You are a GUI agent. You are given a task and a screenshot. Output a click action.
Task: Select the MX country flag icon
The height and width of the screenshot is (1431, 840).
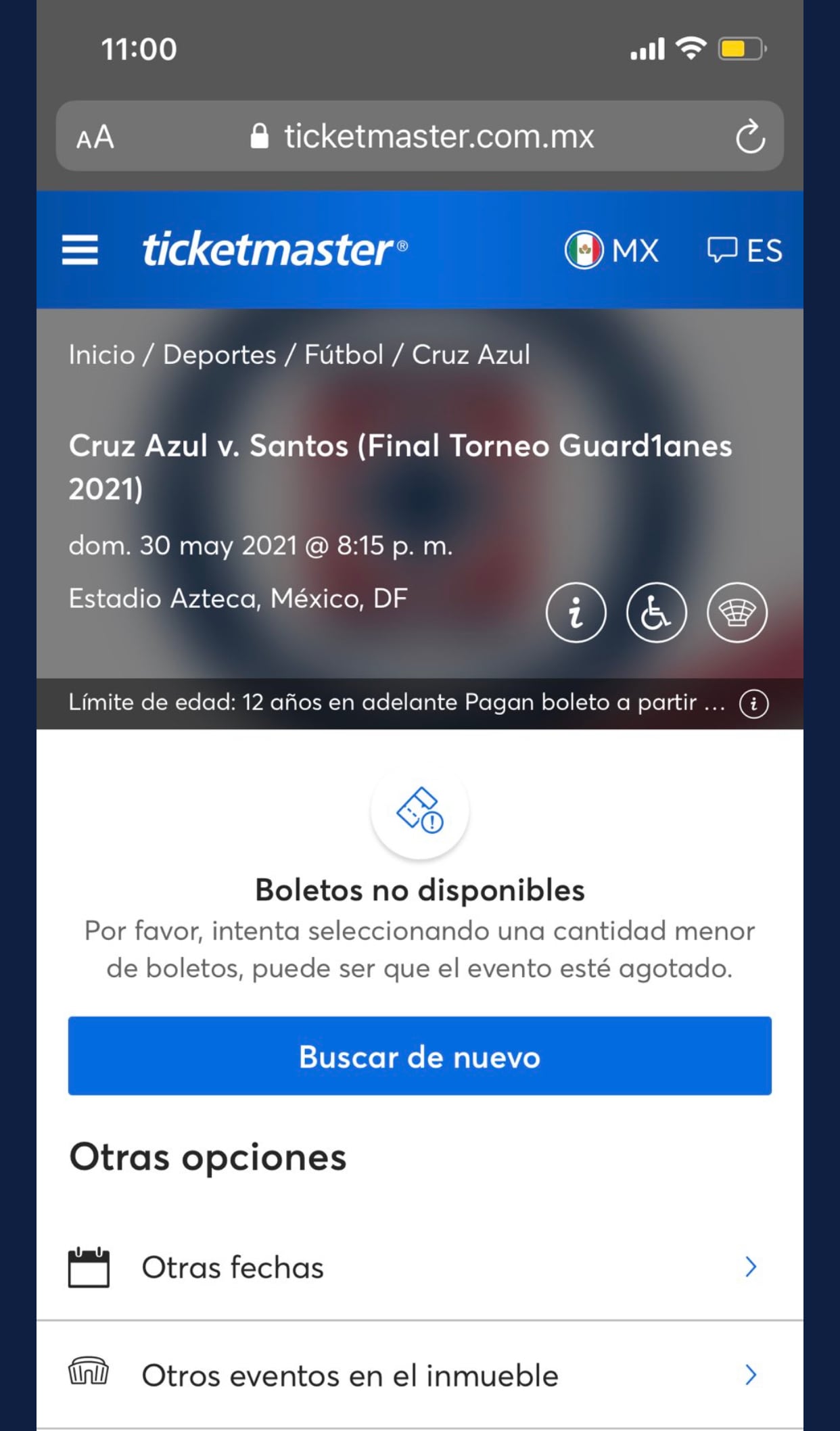point(586,250)
